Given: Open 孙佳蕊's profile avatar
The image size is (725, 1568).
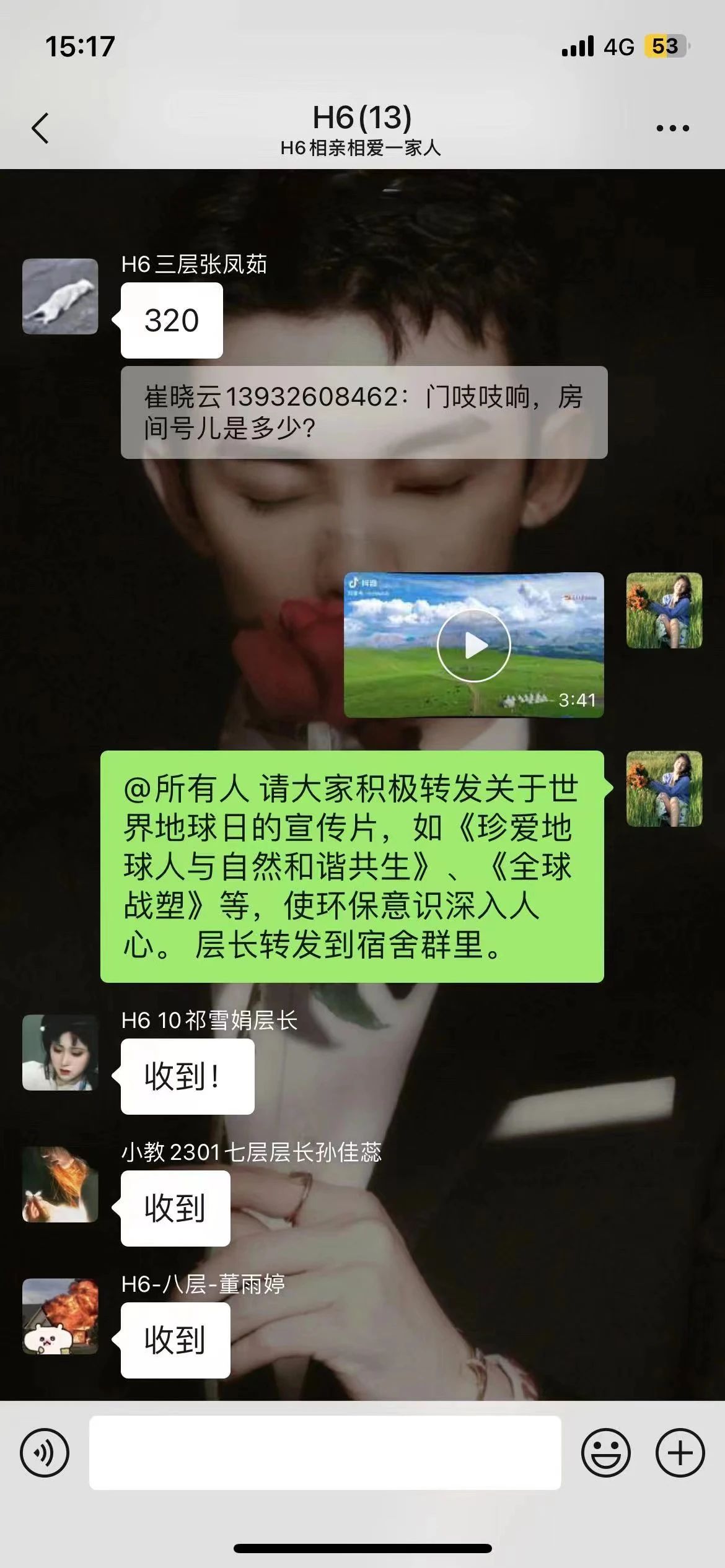Looking at the screenshot, I should pyautogui.click(x=60, y=1184).
